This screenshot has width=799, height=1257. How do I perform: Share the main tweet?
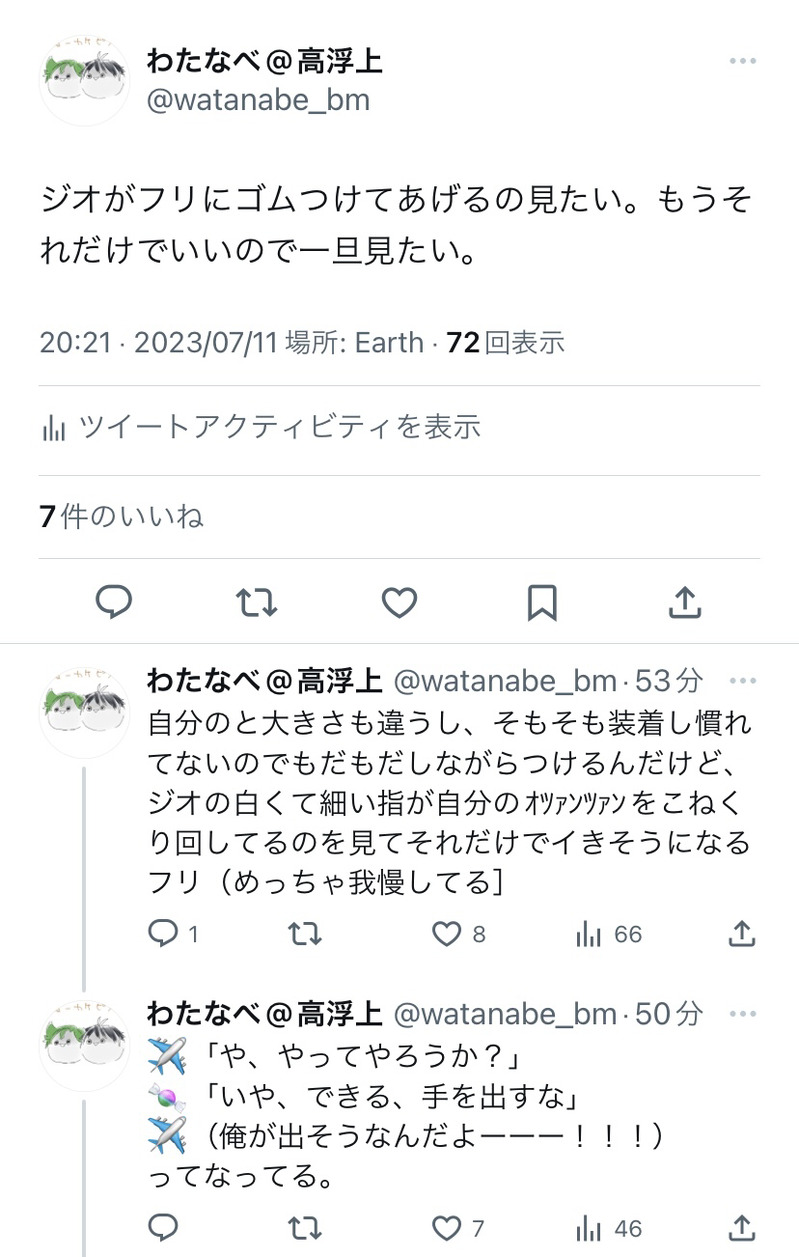[x=685, y=602]
